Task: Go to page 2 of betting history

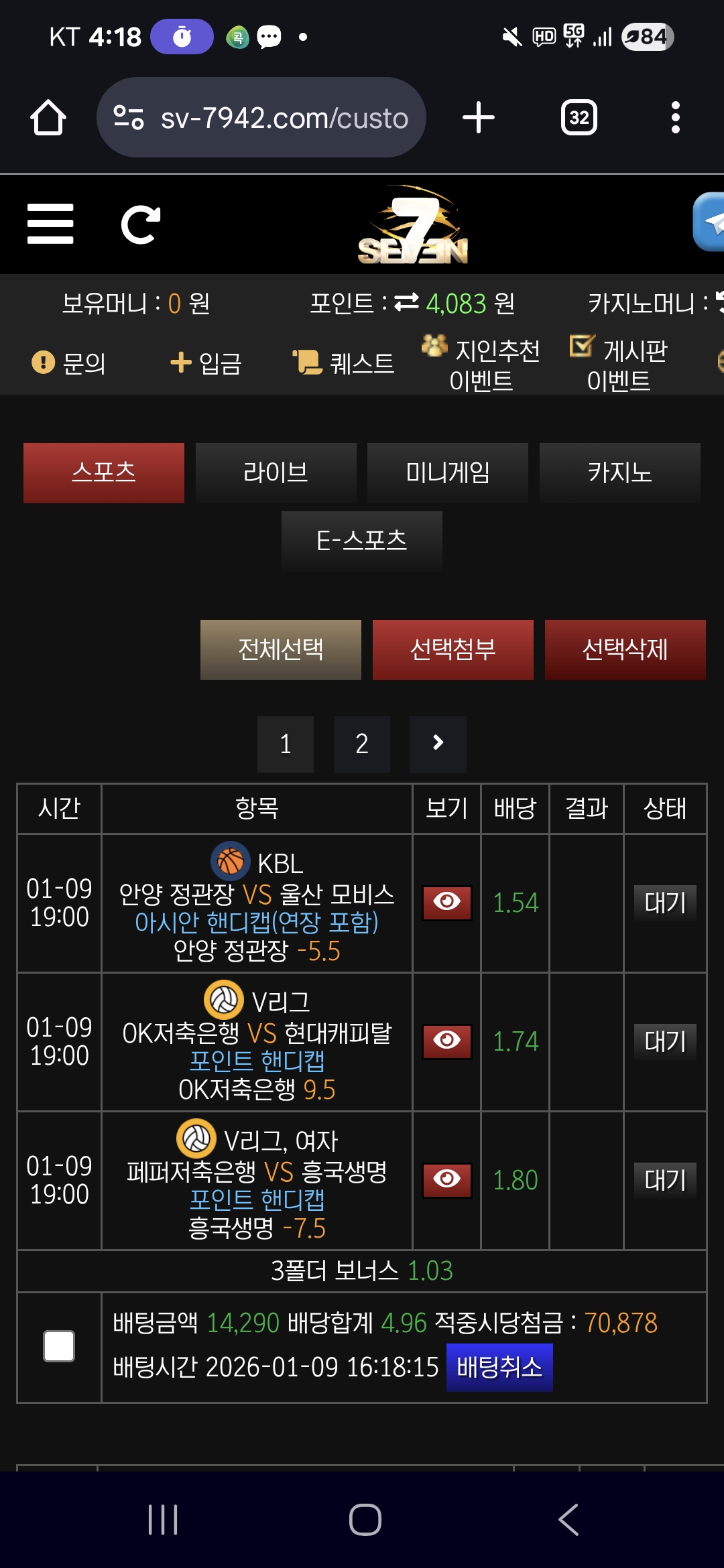Action: [362, 744]
